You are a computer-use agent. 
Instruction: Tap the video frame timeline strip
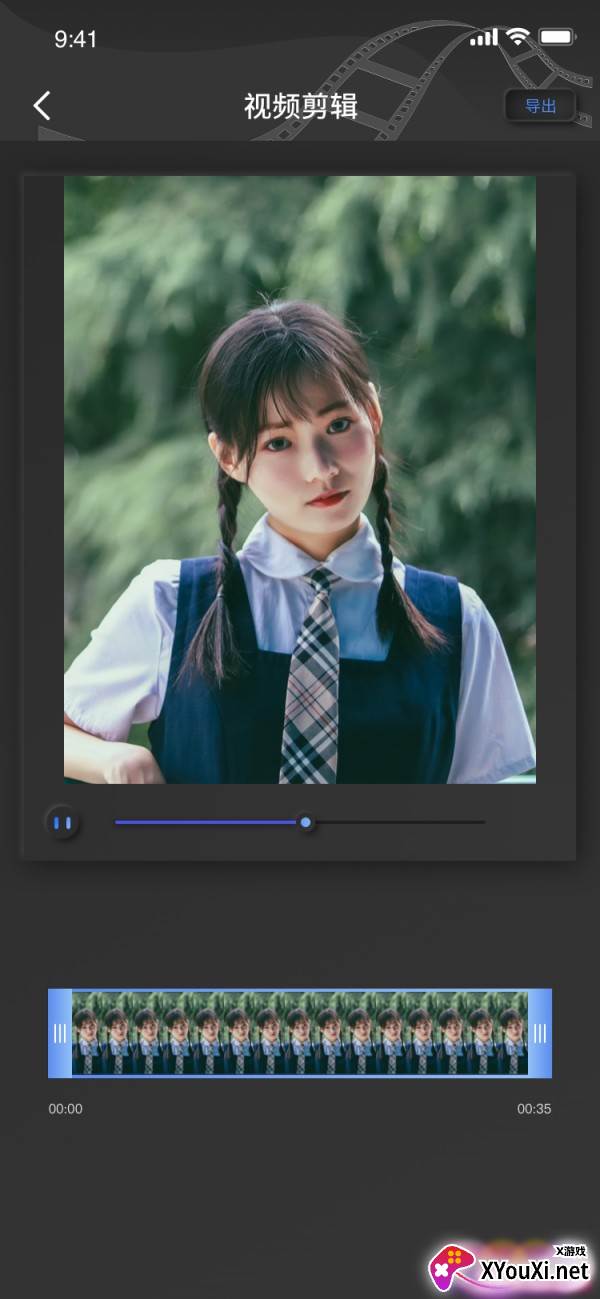point(300,1033)
